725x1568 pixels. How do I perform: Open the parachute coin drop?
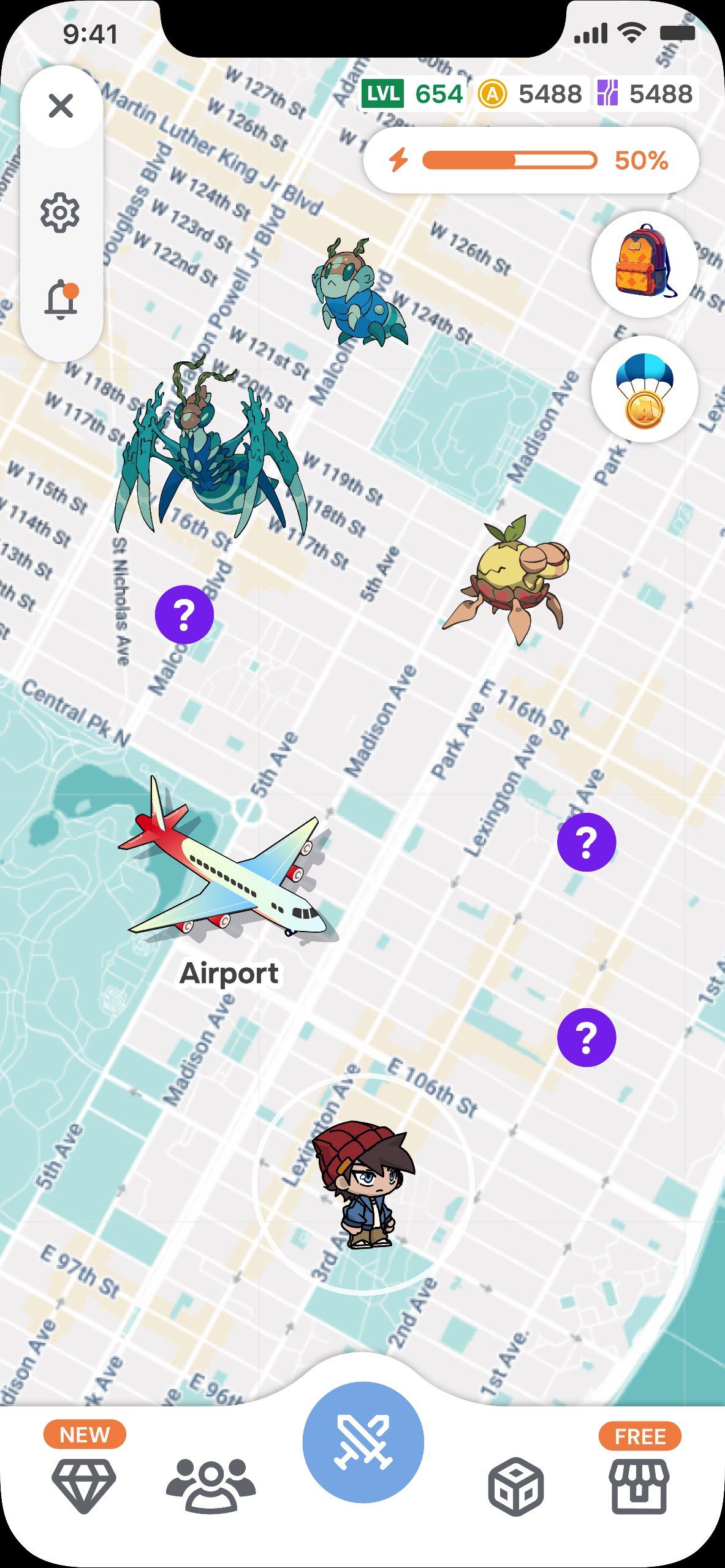(643, 389)
